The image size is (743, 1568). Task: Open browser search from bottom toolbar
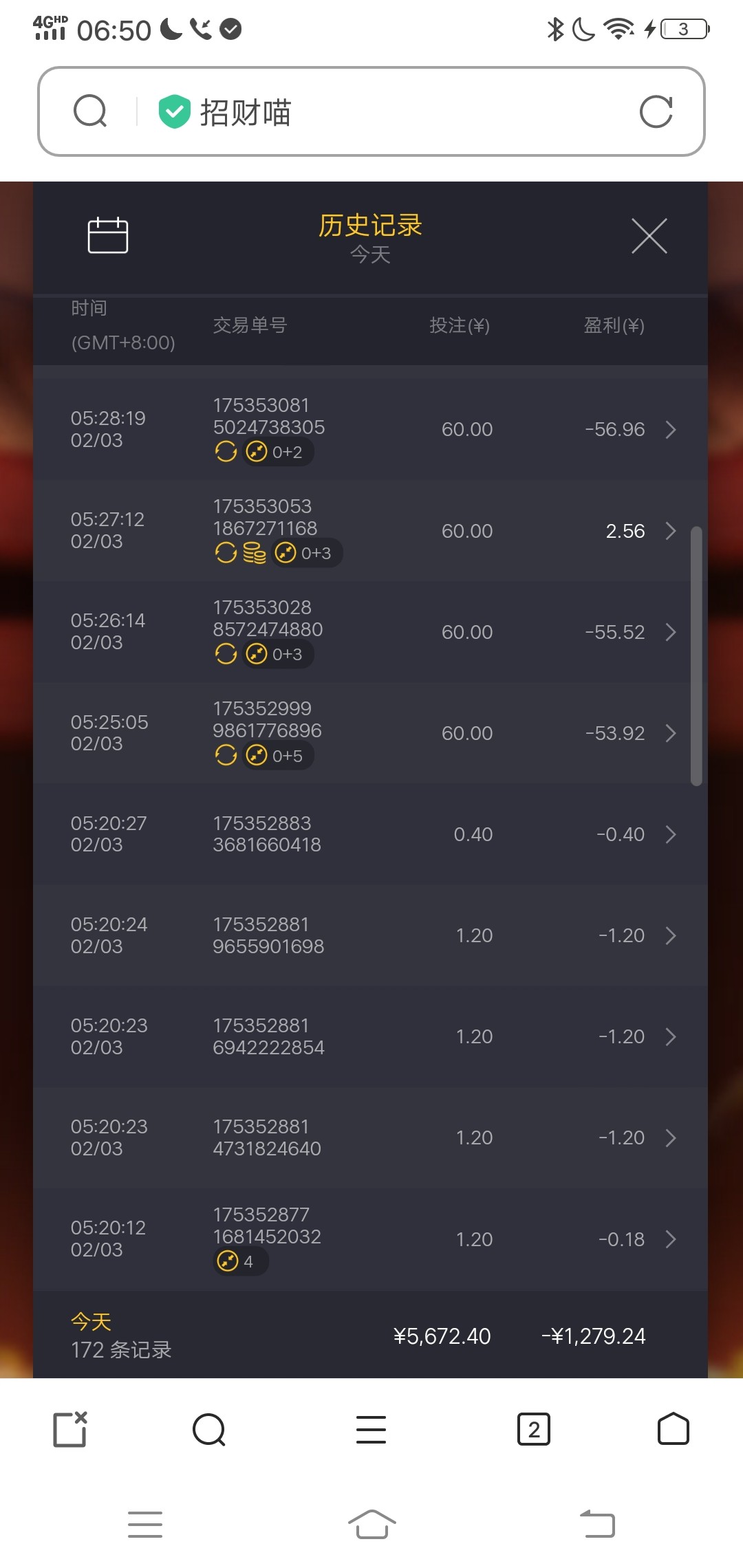coord(209,1430)
